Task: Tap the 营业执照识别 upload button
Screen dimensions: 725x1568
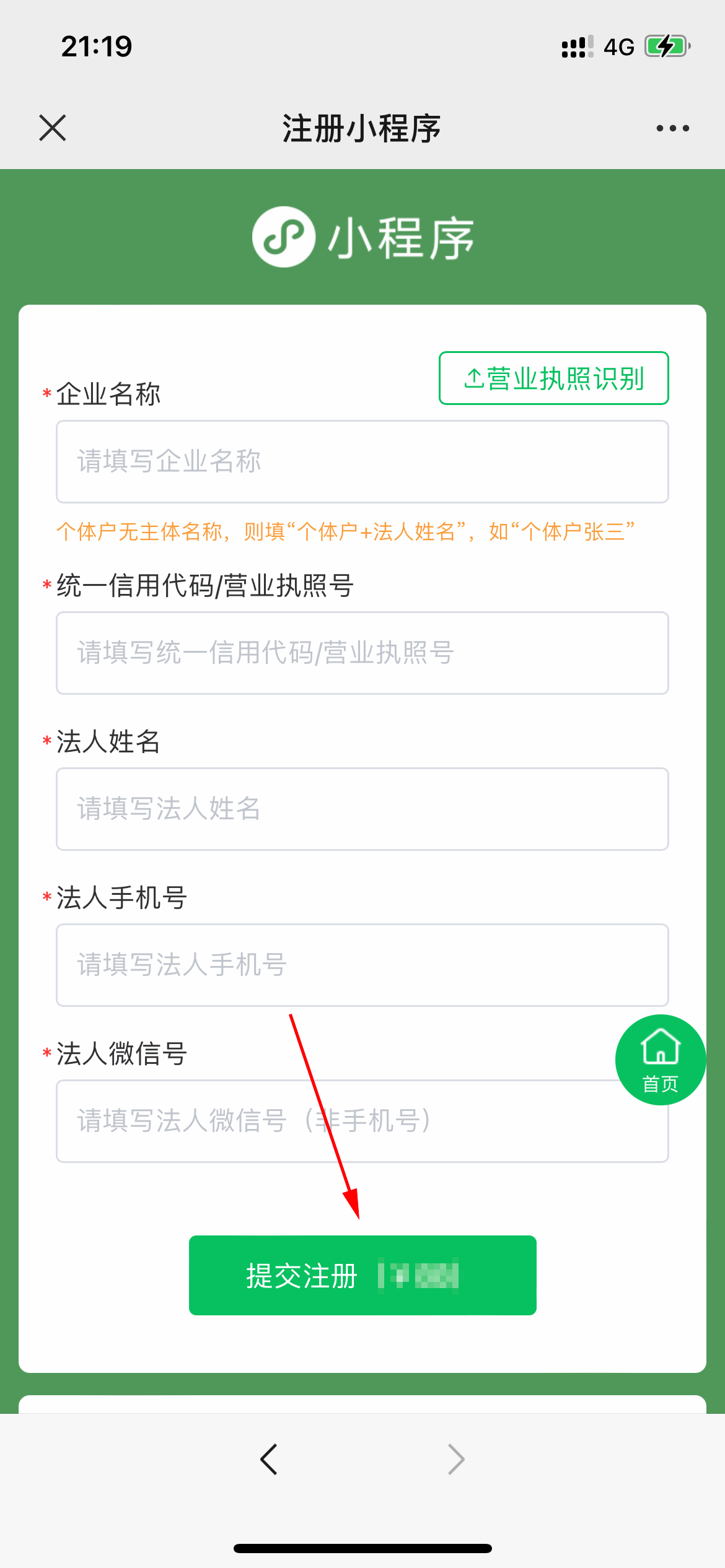Action: pos(554,378)
